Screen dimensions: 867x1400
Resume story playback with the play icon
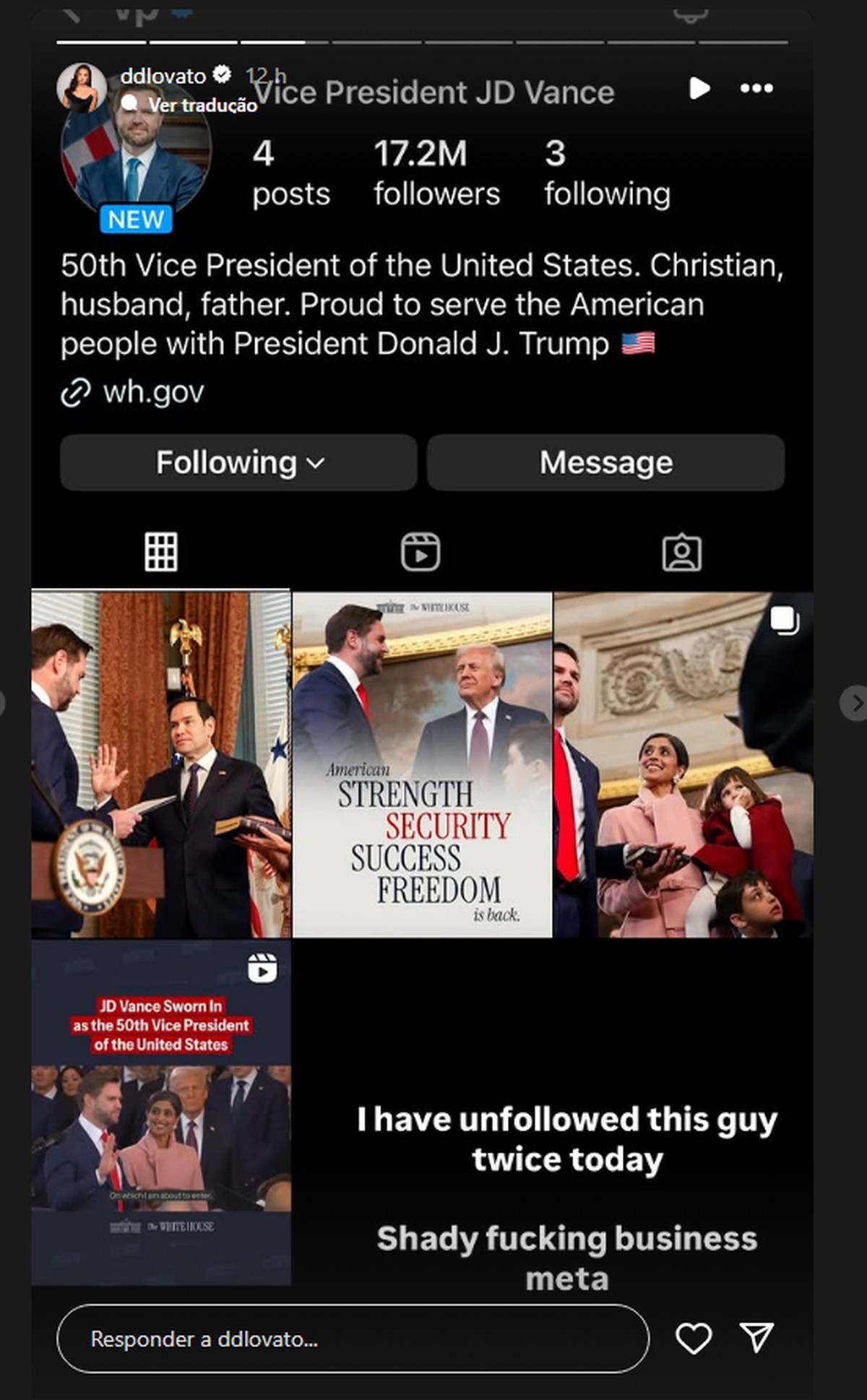coord(699,88)
